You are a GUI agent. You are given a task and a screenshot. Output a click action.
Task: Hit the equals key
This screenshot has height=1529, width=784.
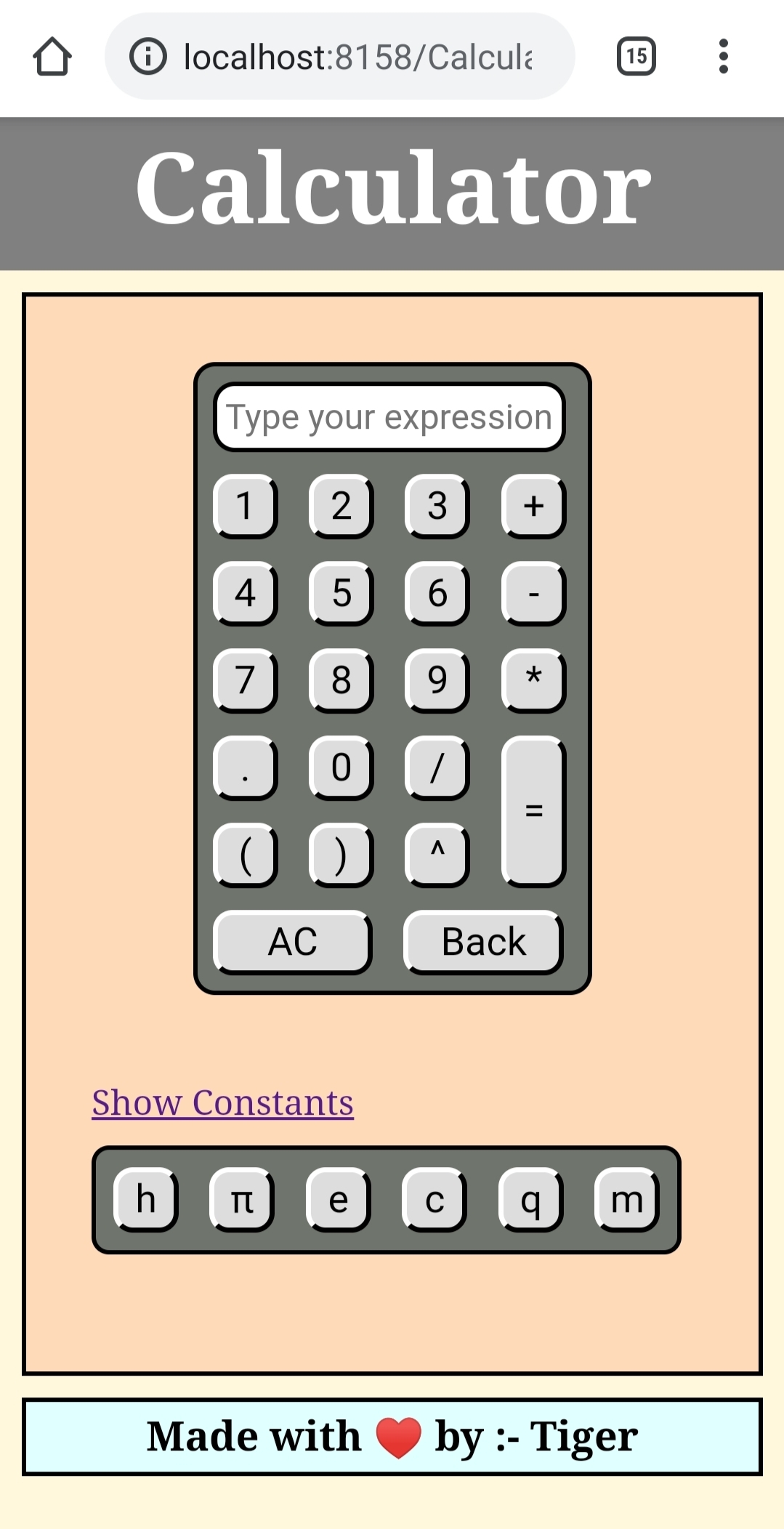pyautogui.click(x=533, y=811)
